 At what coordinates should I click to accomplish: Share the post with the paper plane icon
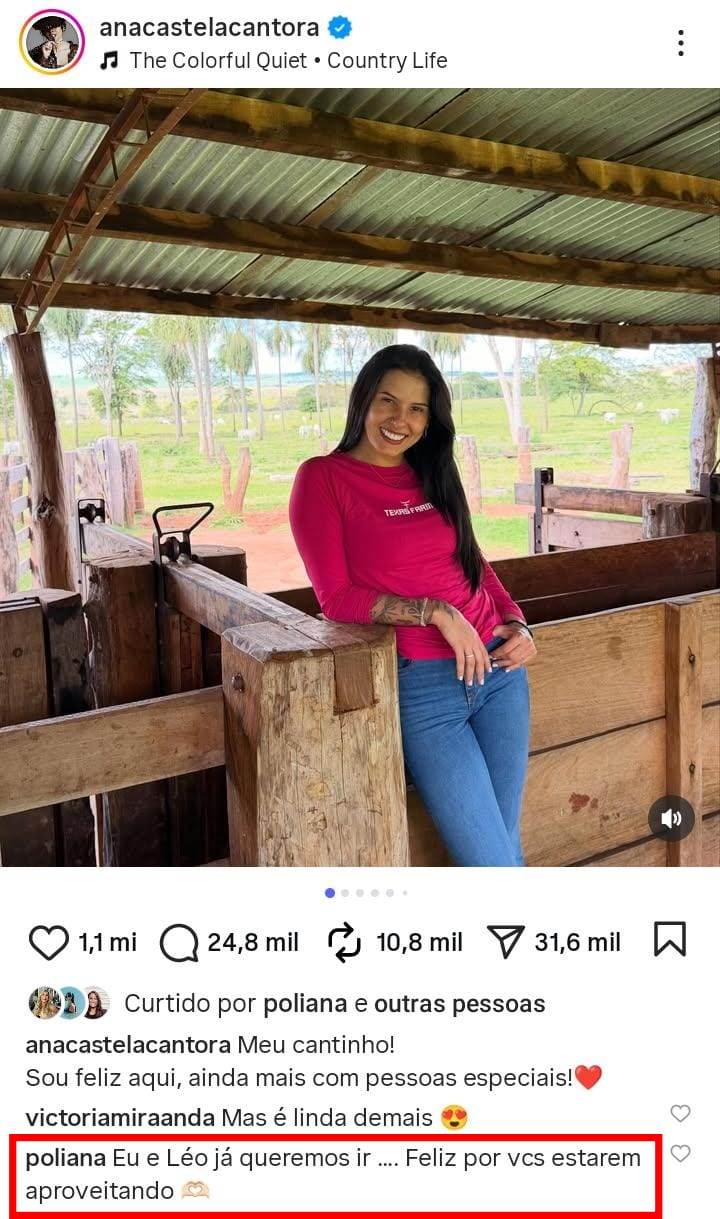pyautogui.click(x=506, y=942)
